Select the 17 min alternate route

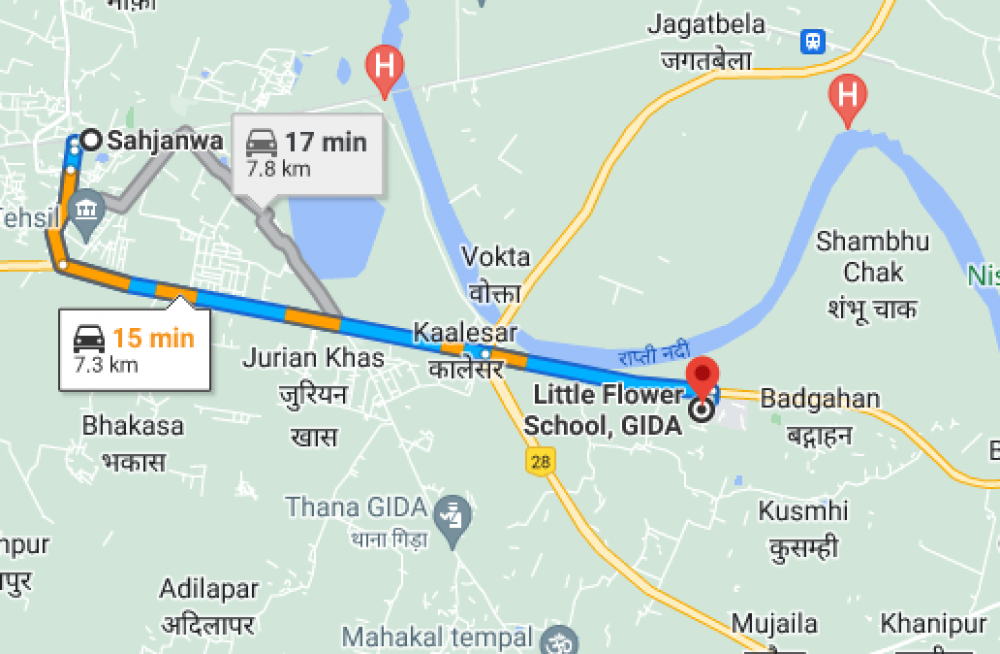(x=308, y=153)
